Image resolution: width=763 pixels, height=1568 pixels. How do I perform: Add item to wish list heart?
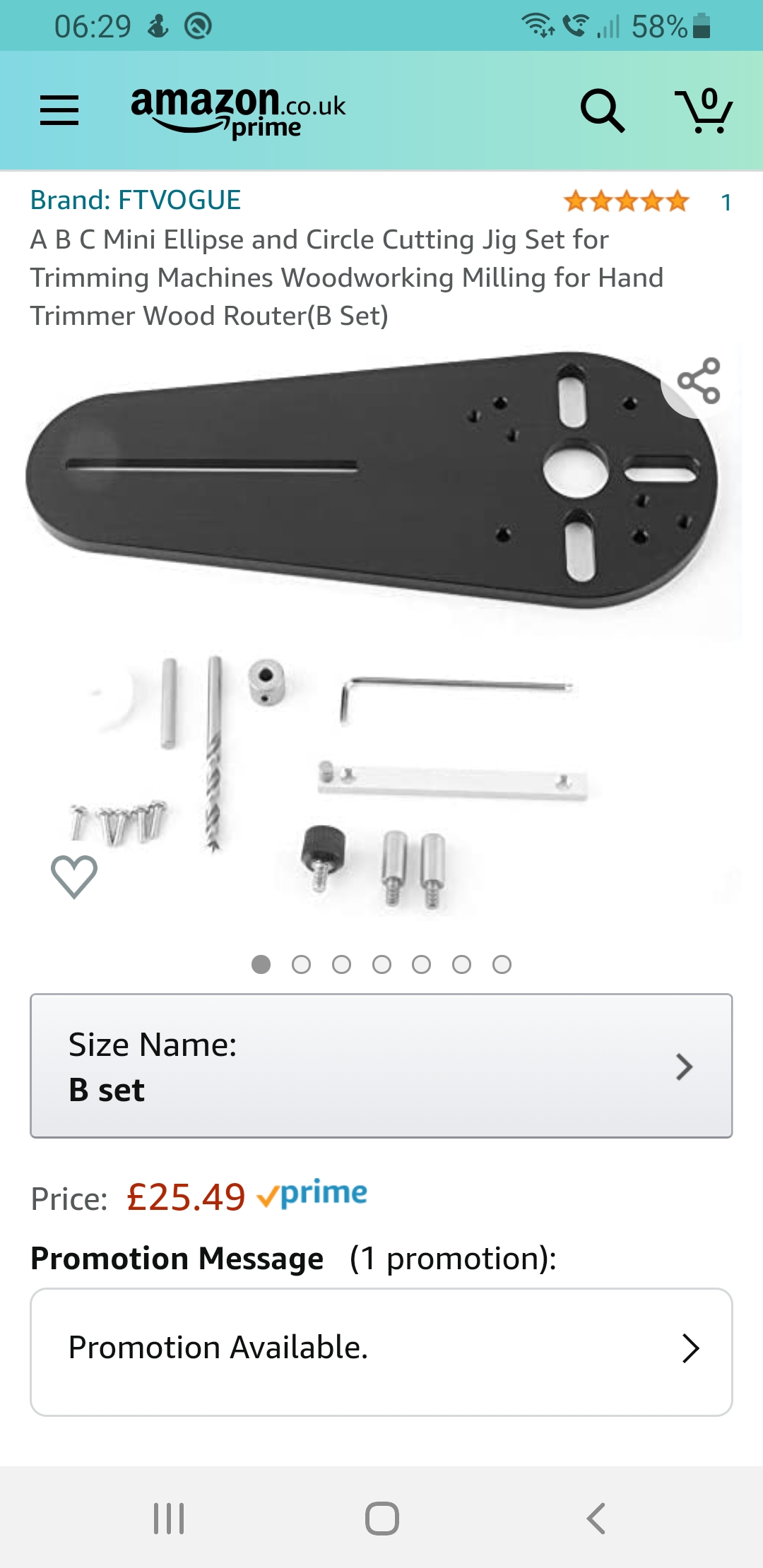[x=74, y=877]
